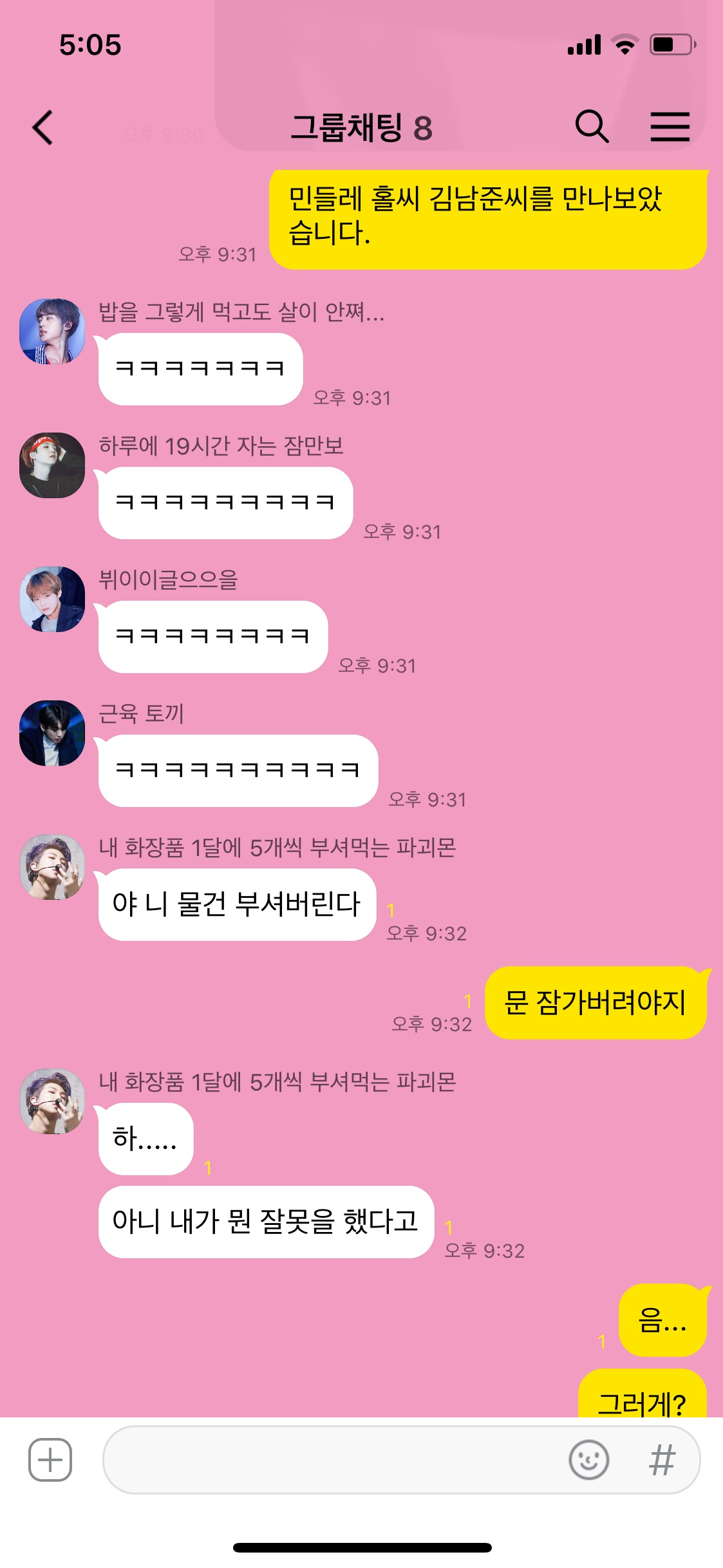Viewport: 723px width, 1568px height.
Task: Open the hashtag search button
Action: [661, 1459]
